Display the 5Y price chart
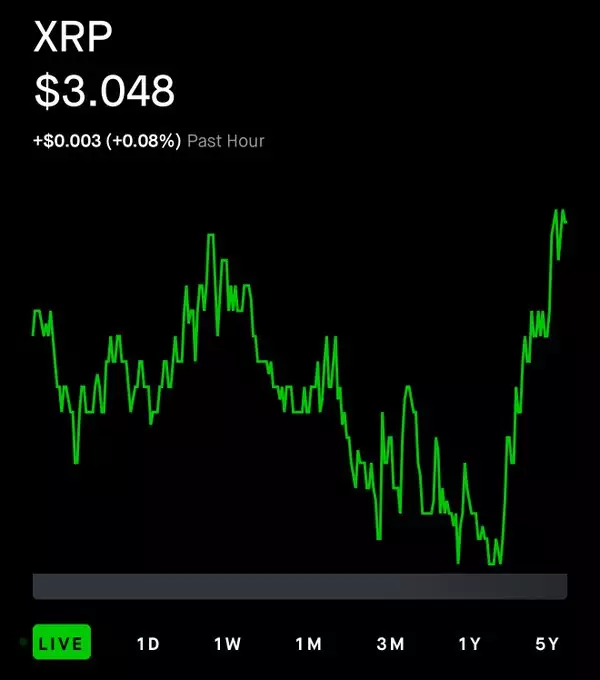Screen dimensions: 600x680 [x=547, y=644]
